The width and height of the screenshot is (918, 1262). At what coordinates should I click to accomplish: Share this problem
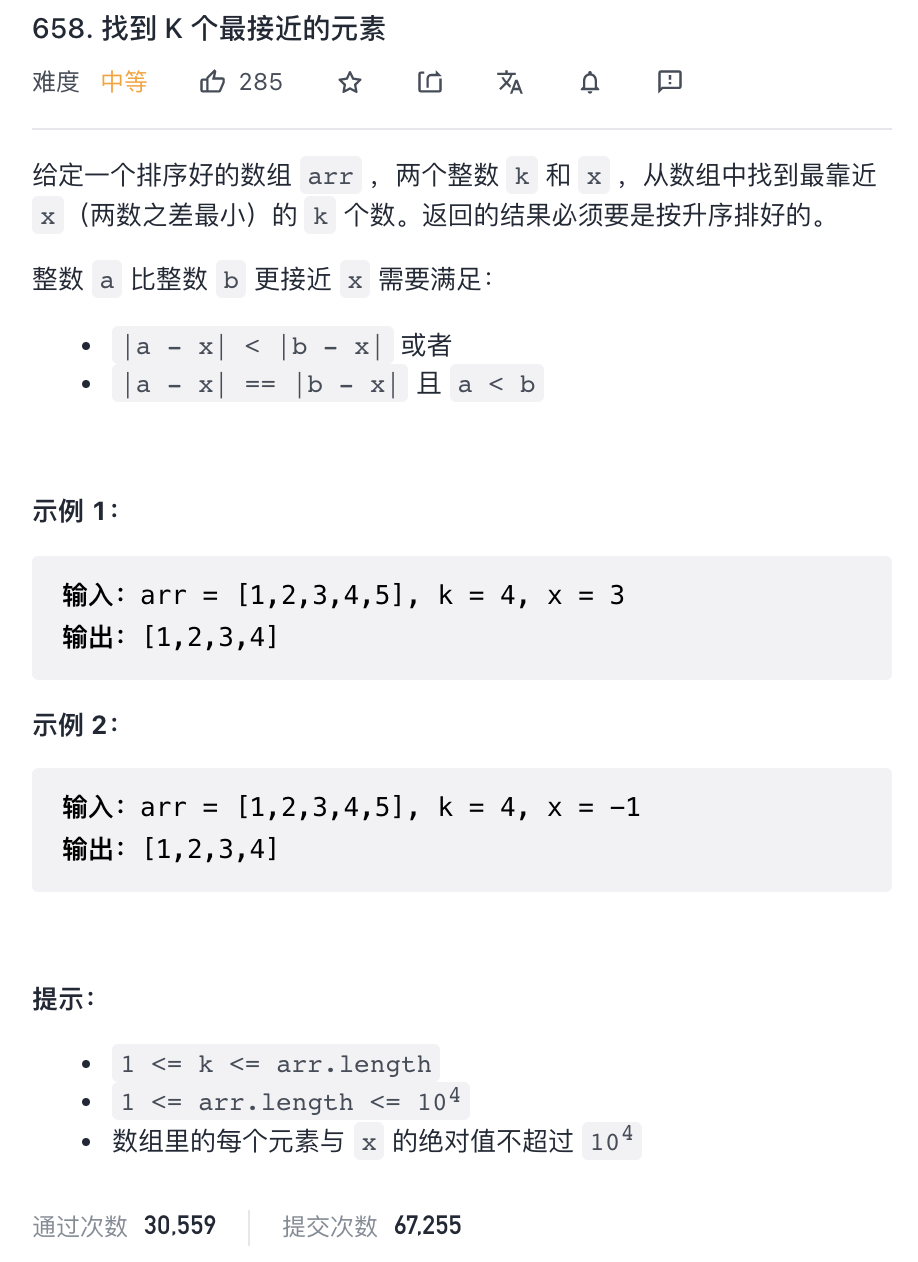point(430,82)
